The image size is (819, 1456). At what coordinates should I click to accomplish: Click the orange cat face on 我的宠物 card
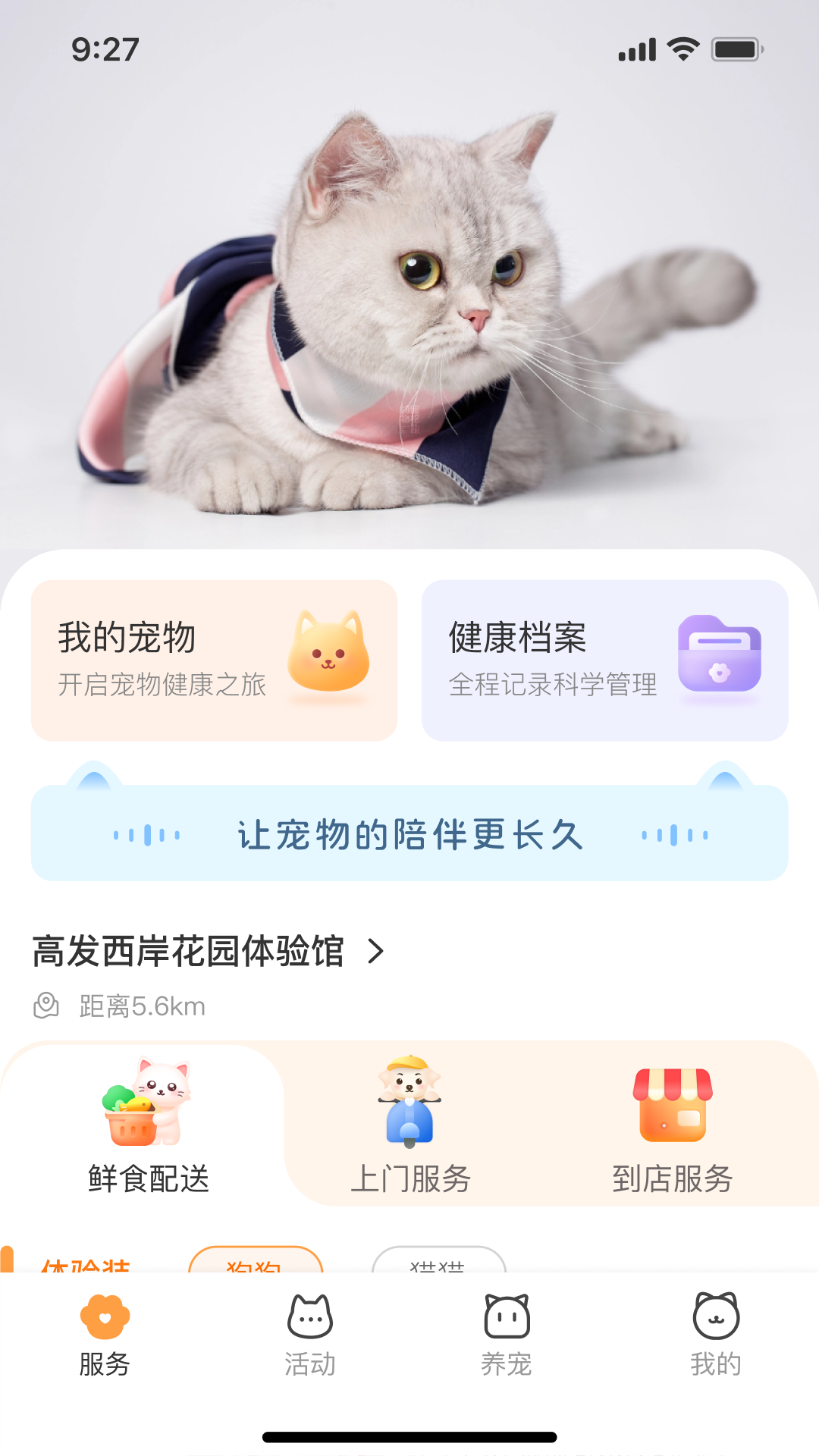pyautogui.click(x=331, y=657)
